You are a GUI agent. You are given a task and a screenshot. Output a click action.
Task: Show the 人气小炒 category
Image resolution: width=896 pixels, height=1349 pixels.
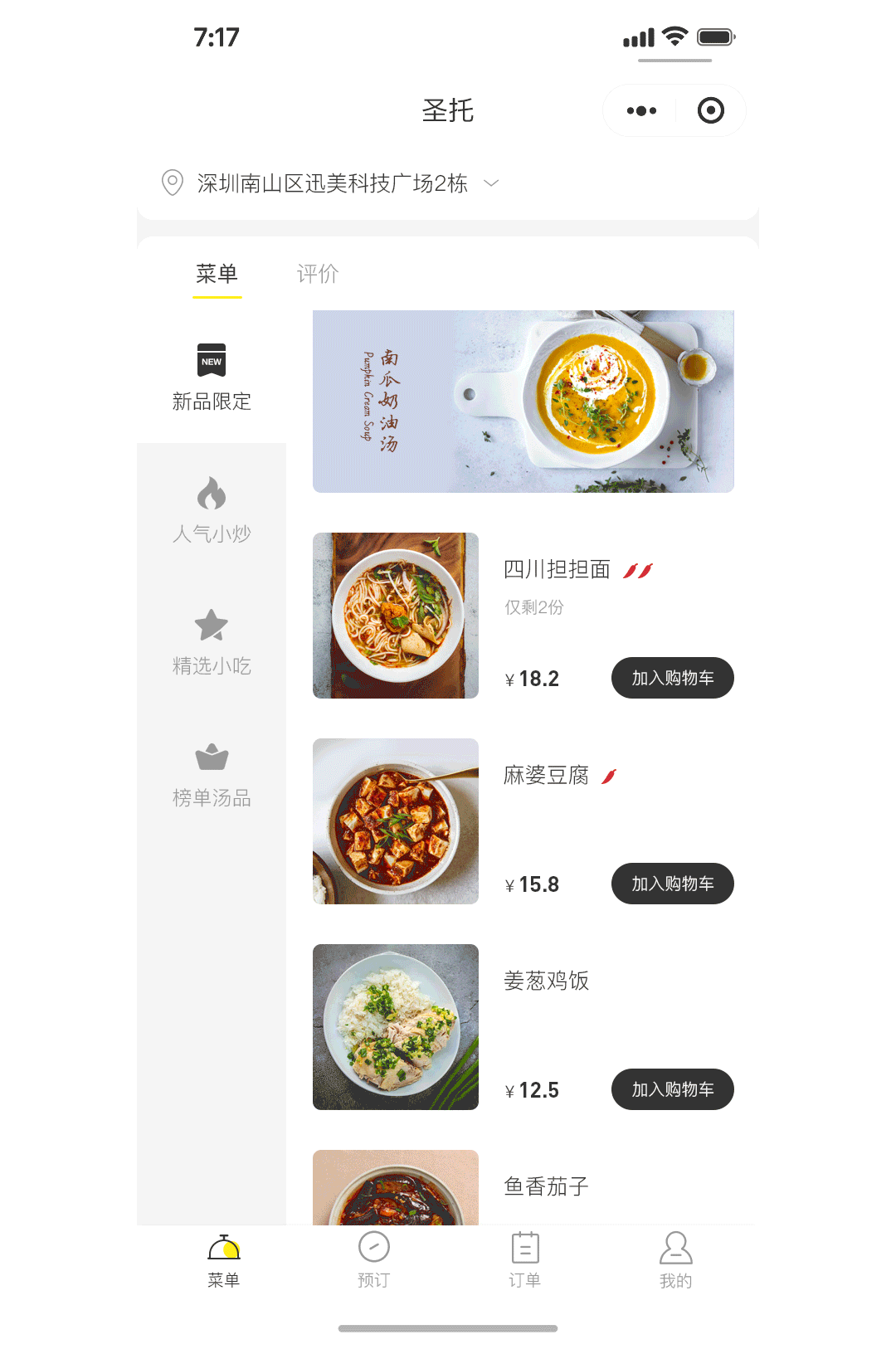[x=212, y=509]
